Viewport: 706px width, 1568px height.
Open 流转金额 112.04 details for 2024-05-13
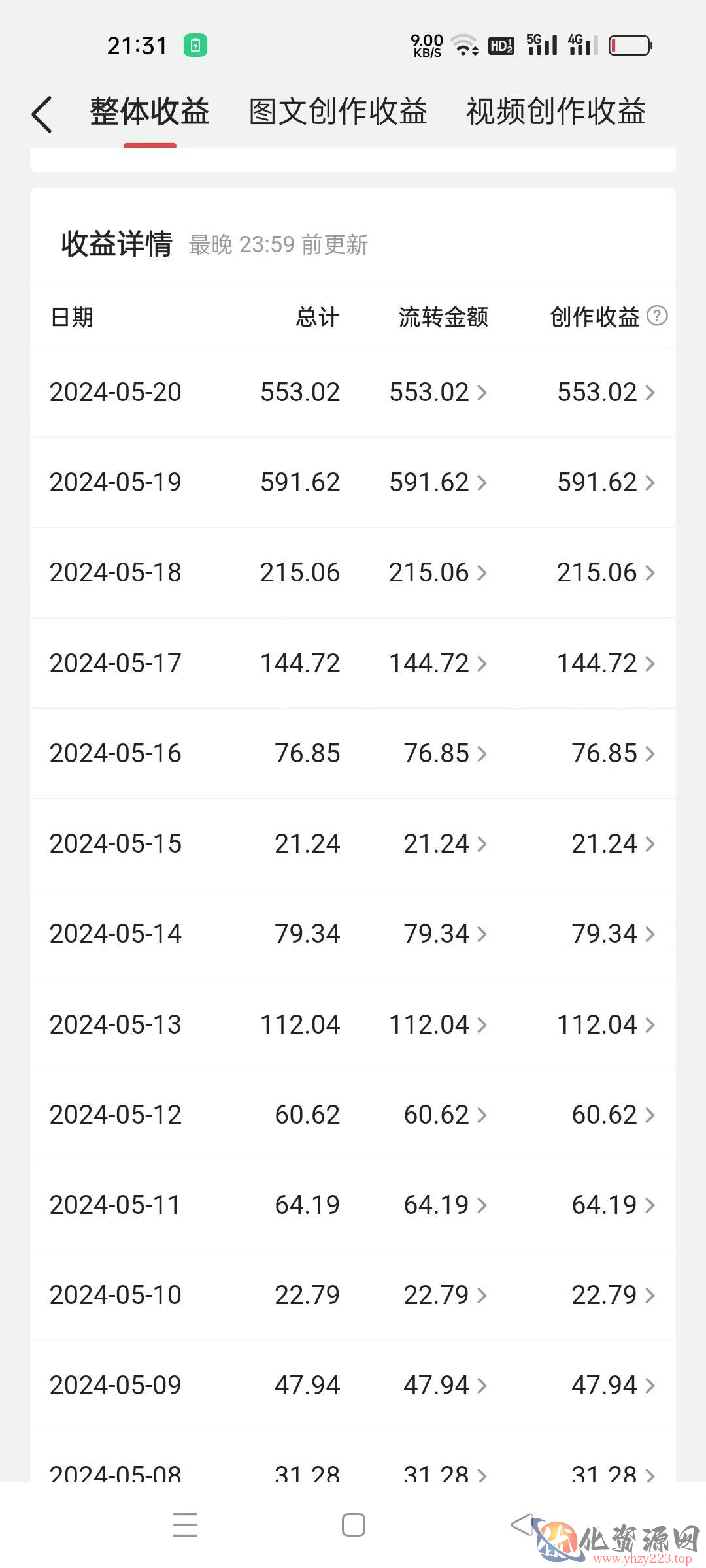(438, 1025)
